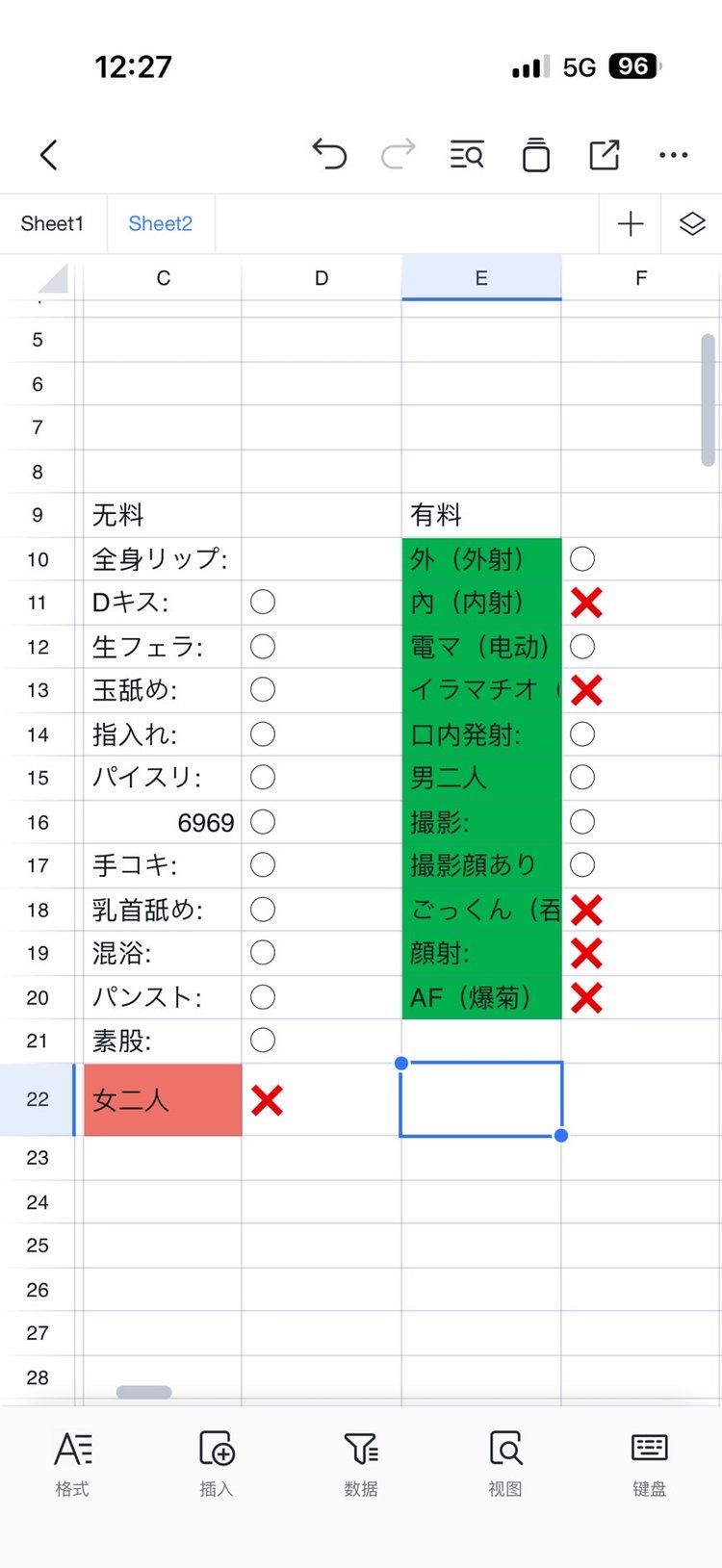
Task: Open the find and search icon
Action: coord(467,154)
